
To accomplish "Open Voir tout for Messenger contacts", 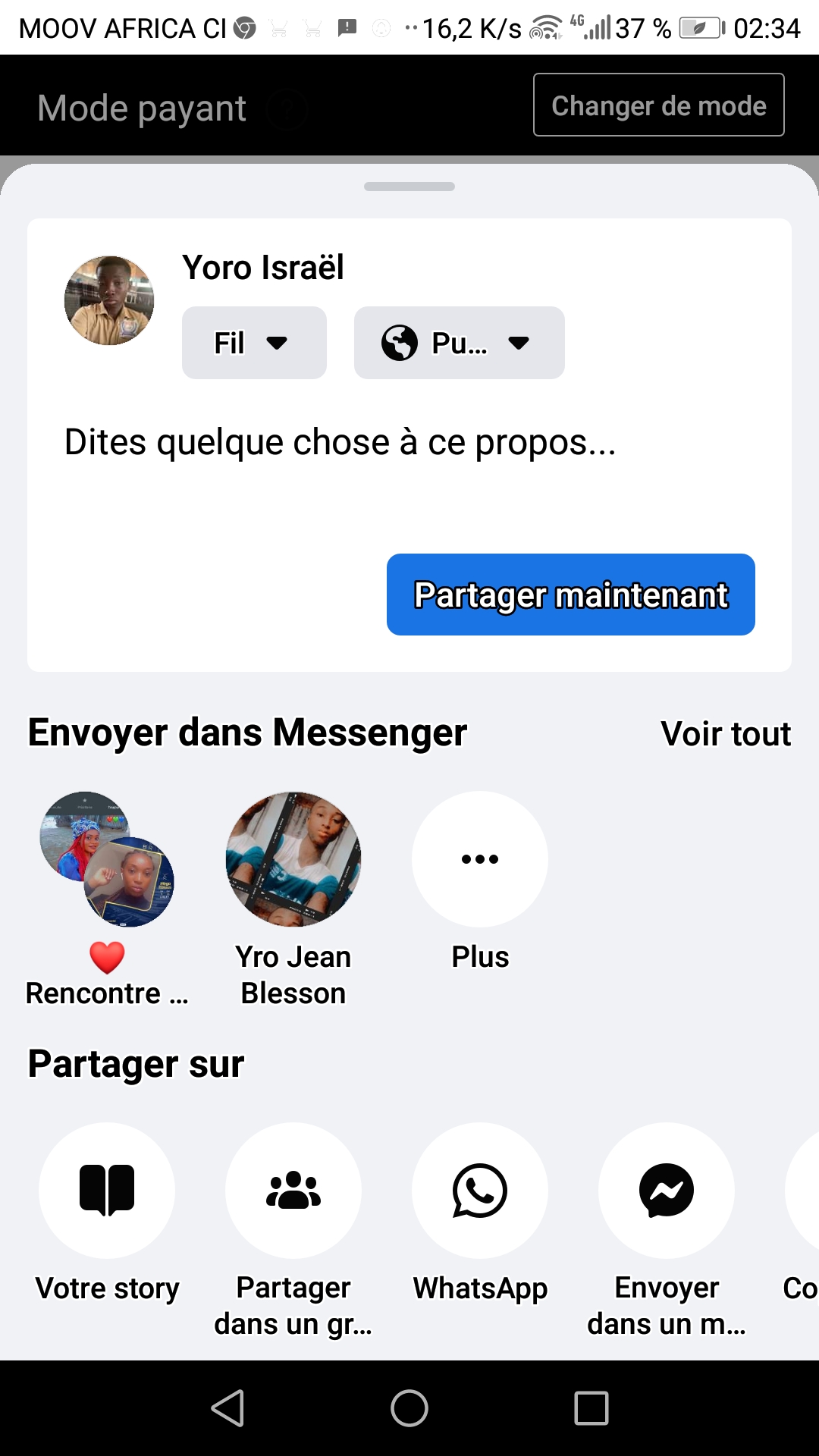I will coord(725,733).
